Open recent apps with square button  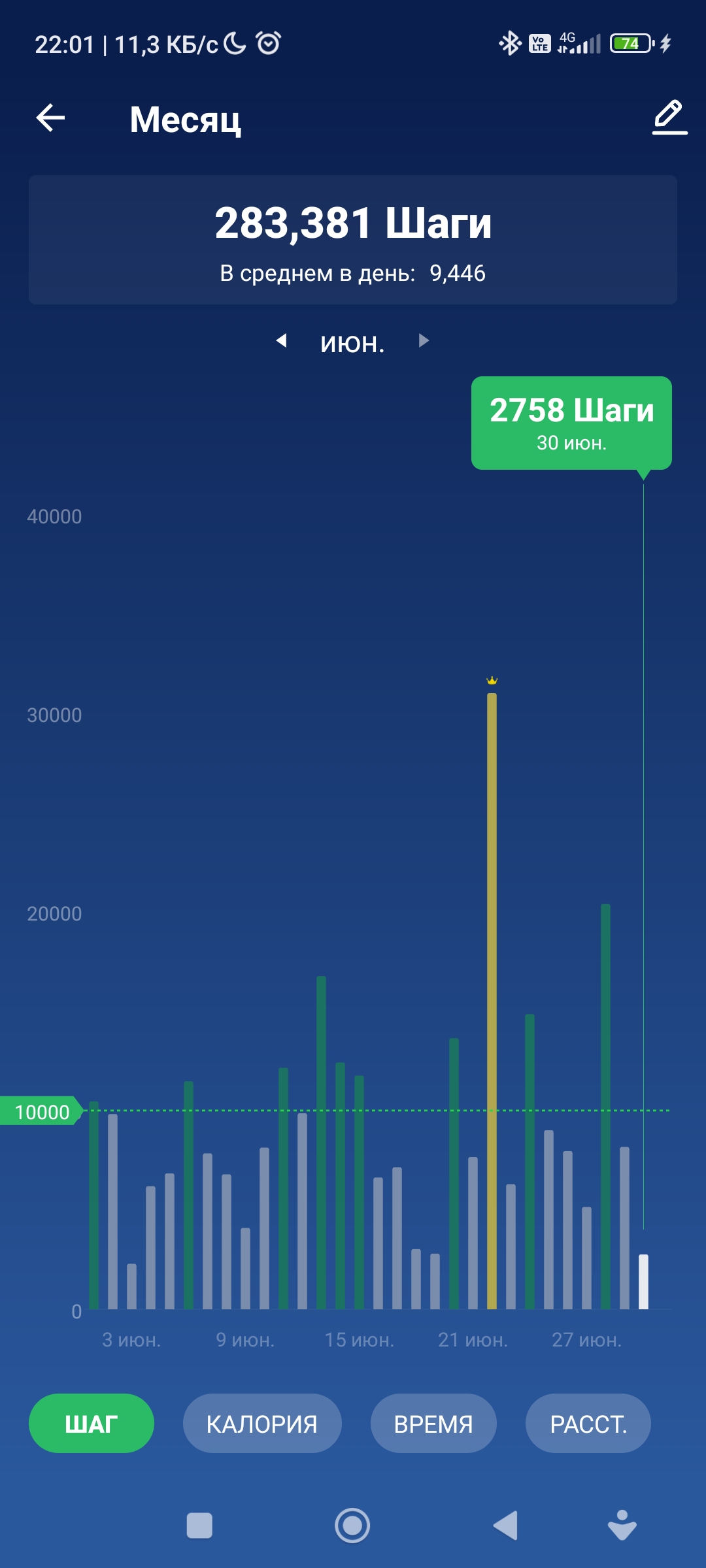pos(199,1526)
